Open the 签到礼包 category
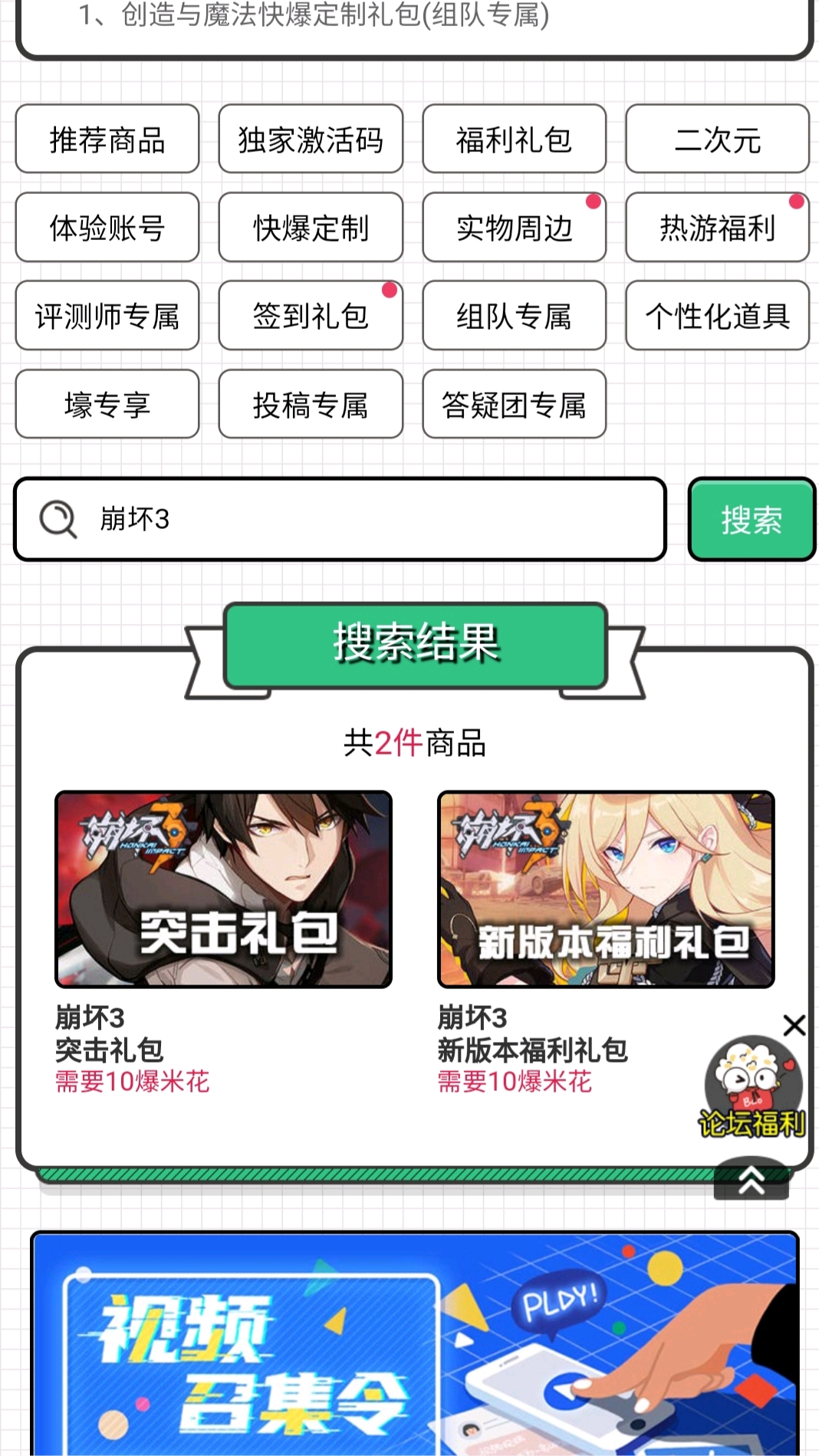Screen dimensions: 819x1456 tap(311, 316)
